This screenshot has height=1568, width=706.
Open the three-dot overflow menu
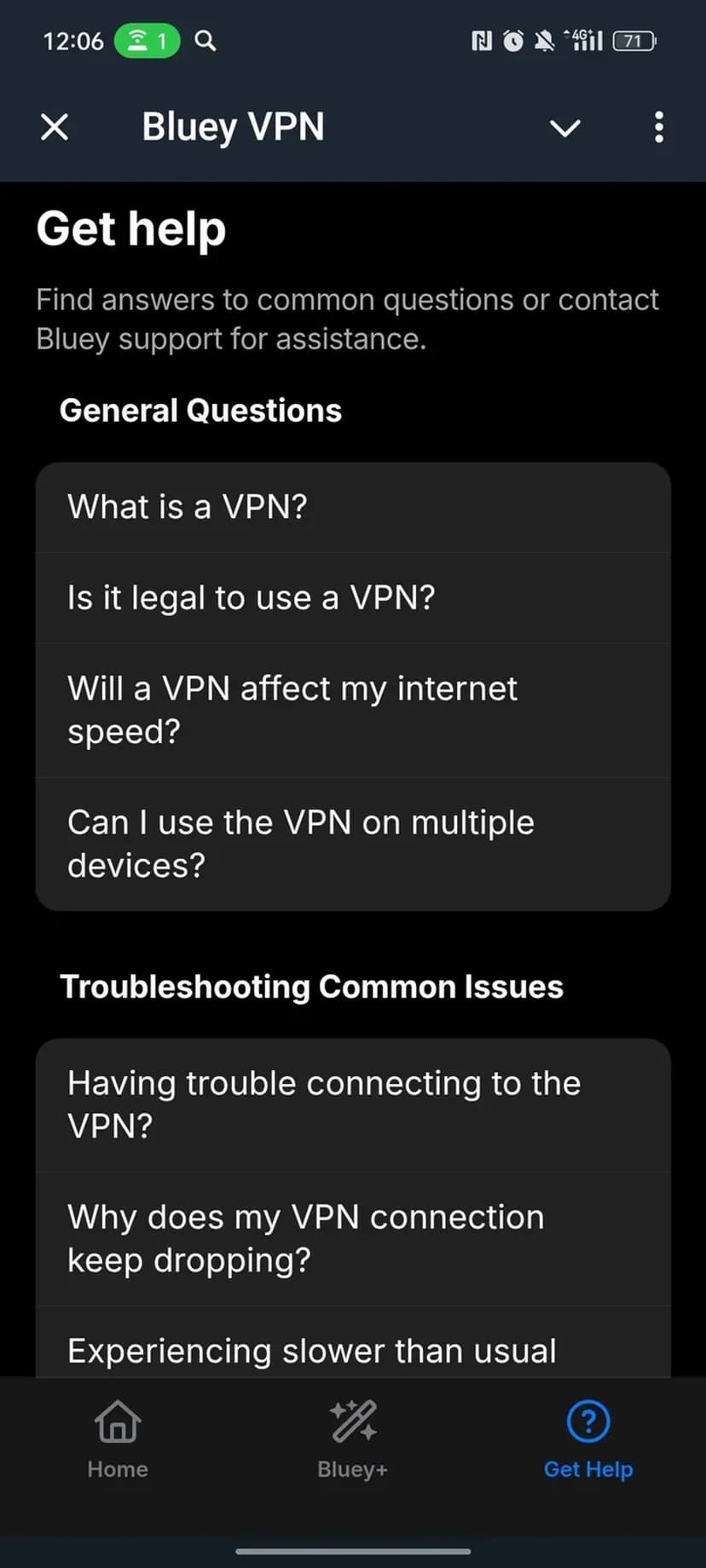point(658,128)
